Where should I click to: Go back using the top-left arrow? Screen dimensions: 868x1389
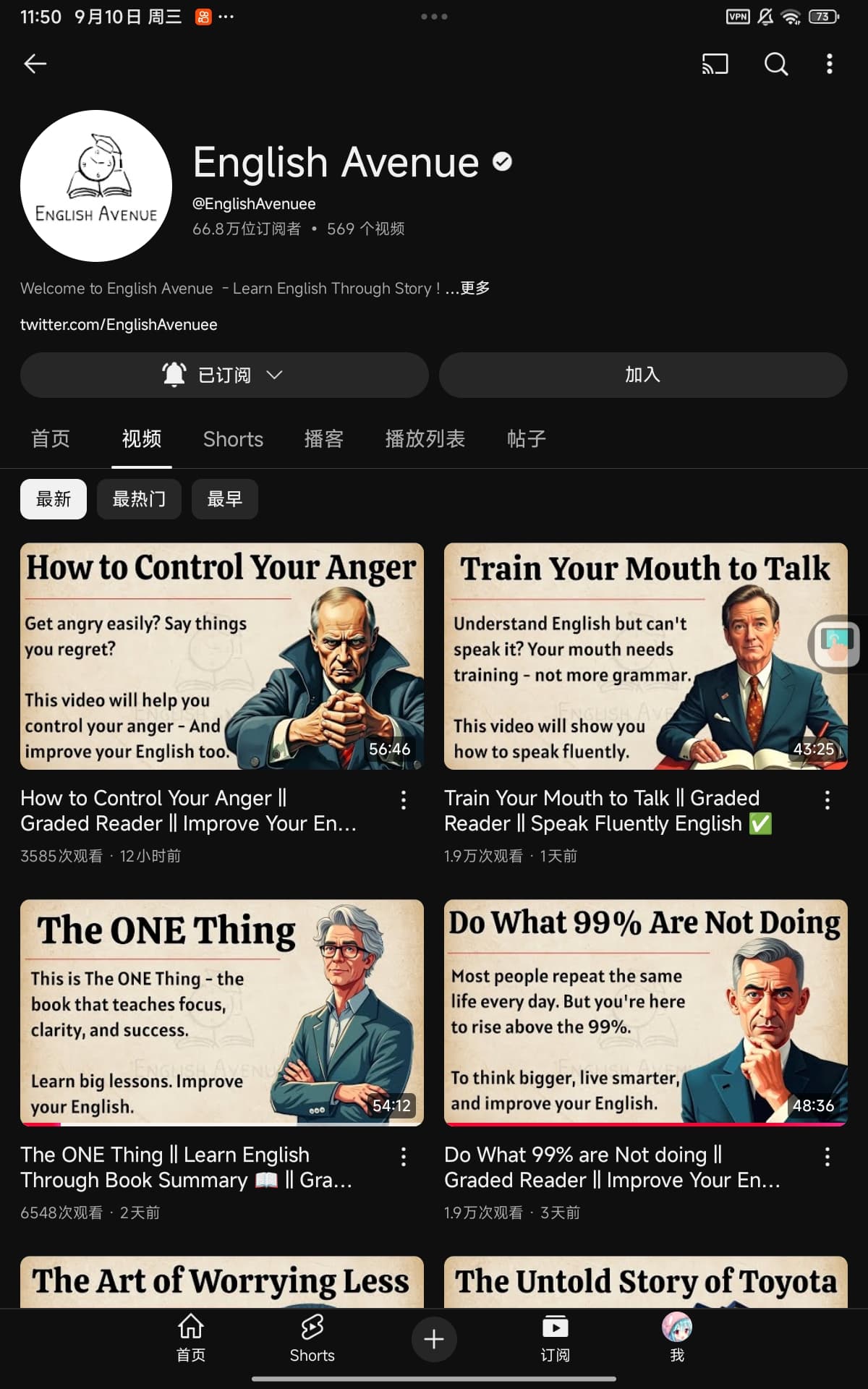pyautogui.click(x=35, y=64)
